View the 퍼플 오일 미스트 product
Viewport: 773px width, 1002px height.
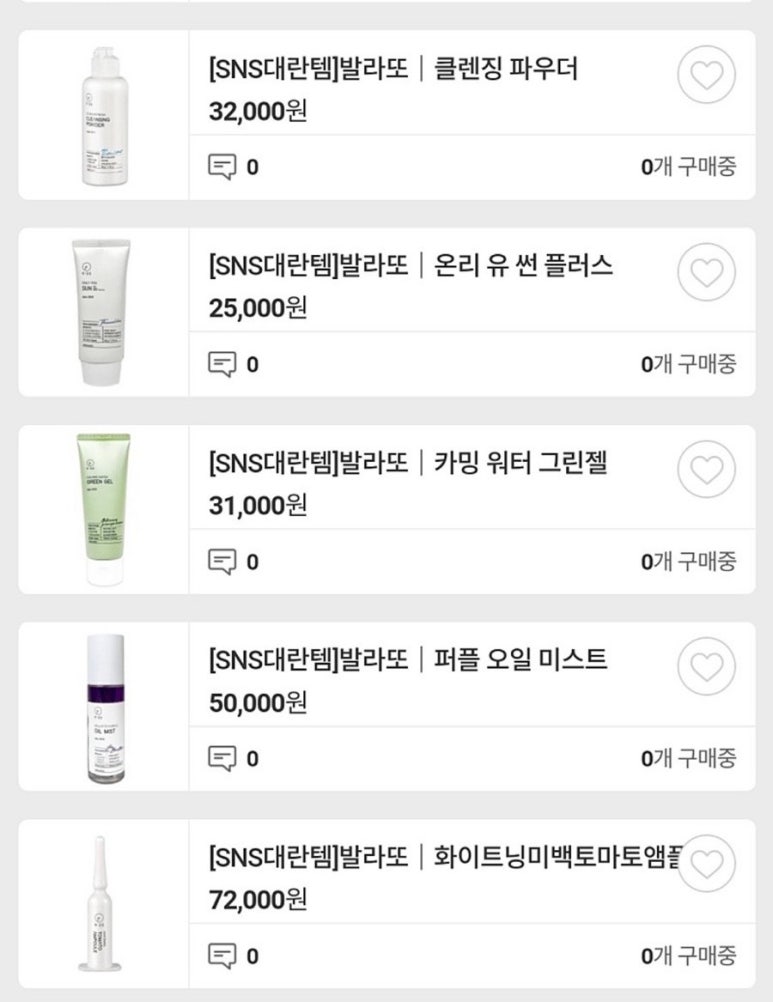pyautogui.click(x=408, y=660)
